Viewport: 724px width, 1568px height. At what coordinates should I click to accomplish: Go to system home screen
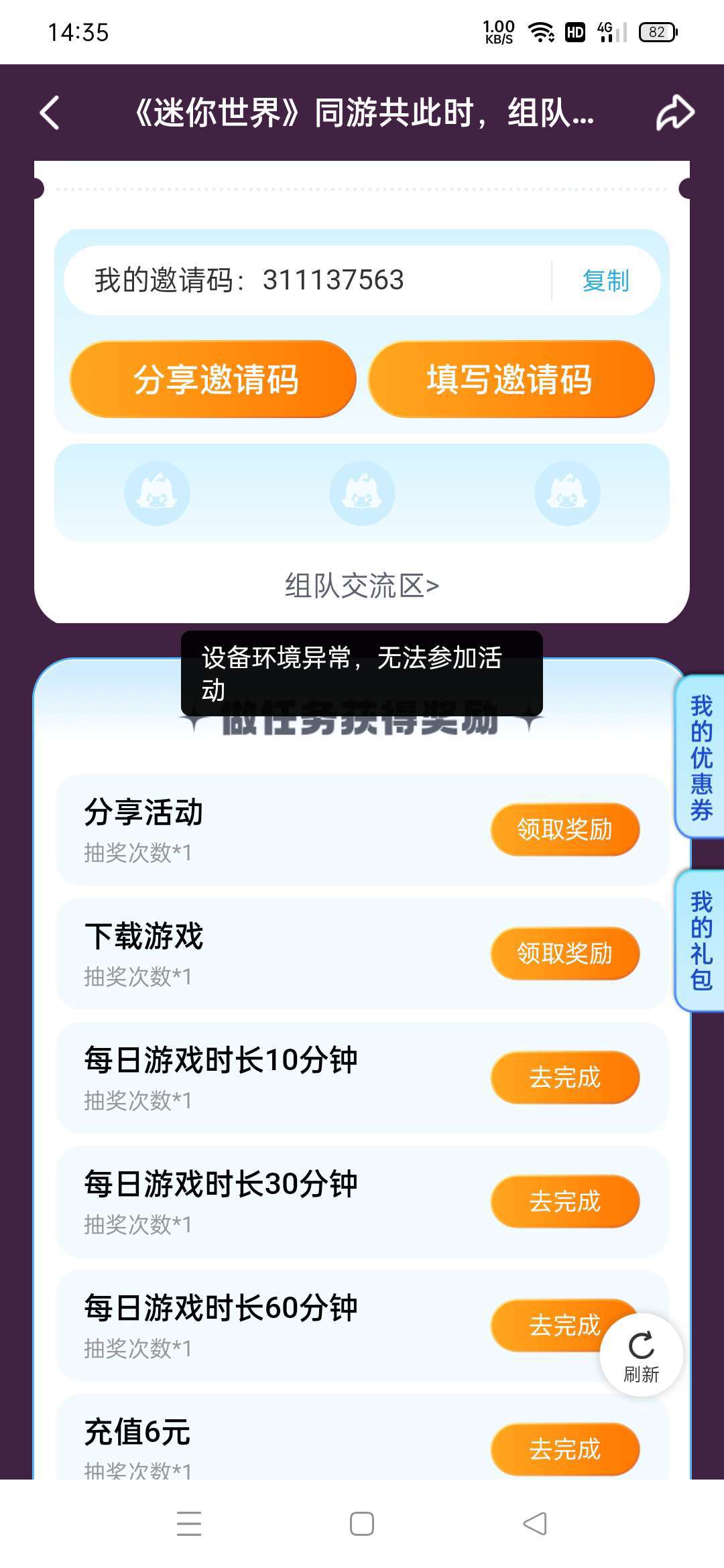click(x=362, y=1523)
